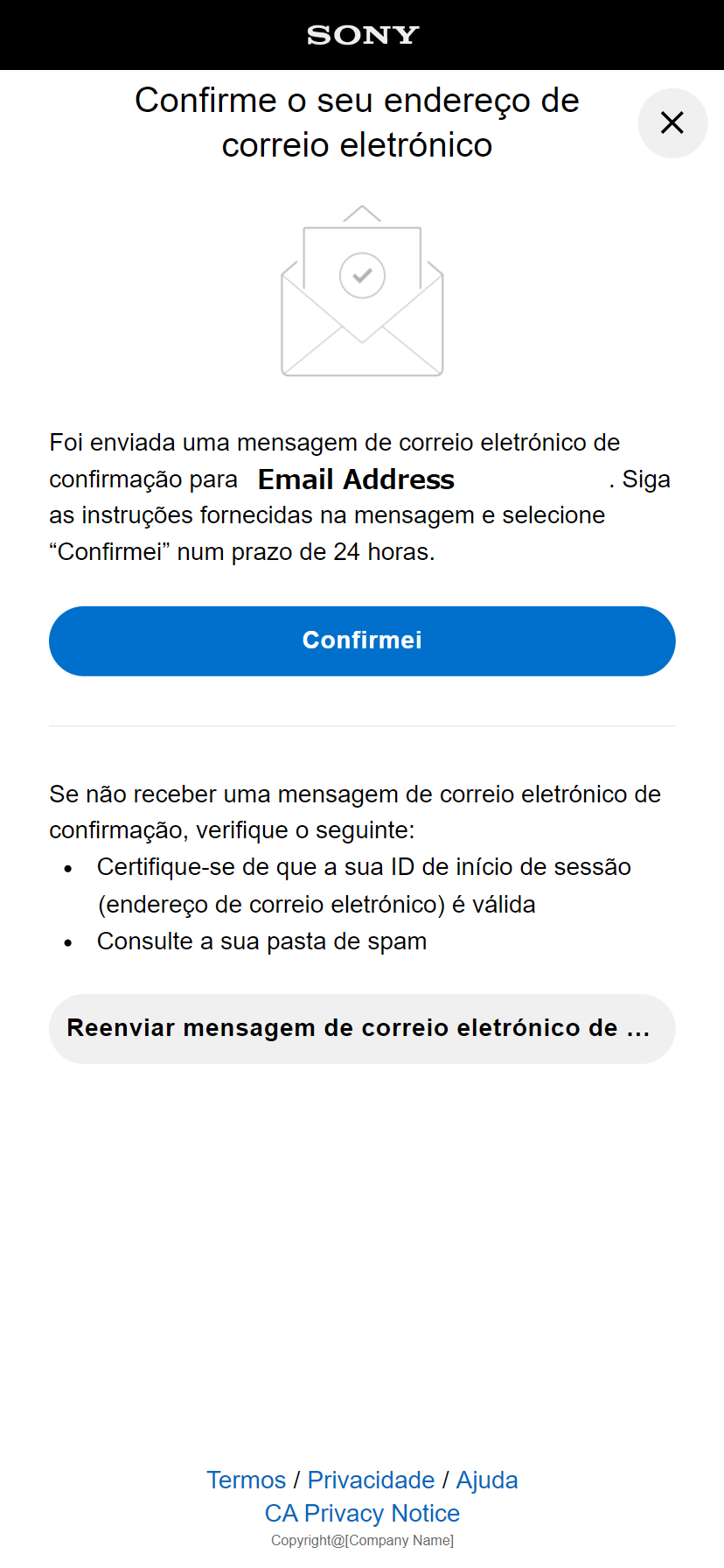The width and height of the screenshot is (724, 1568).
Task: Click Reenviar mensagem de correio eletrónico
Action: coord(362,1028)
